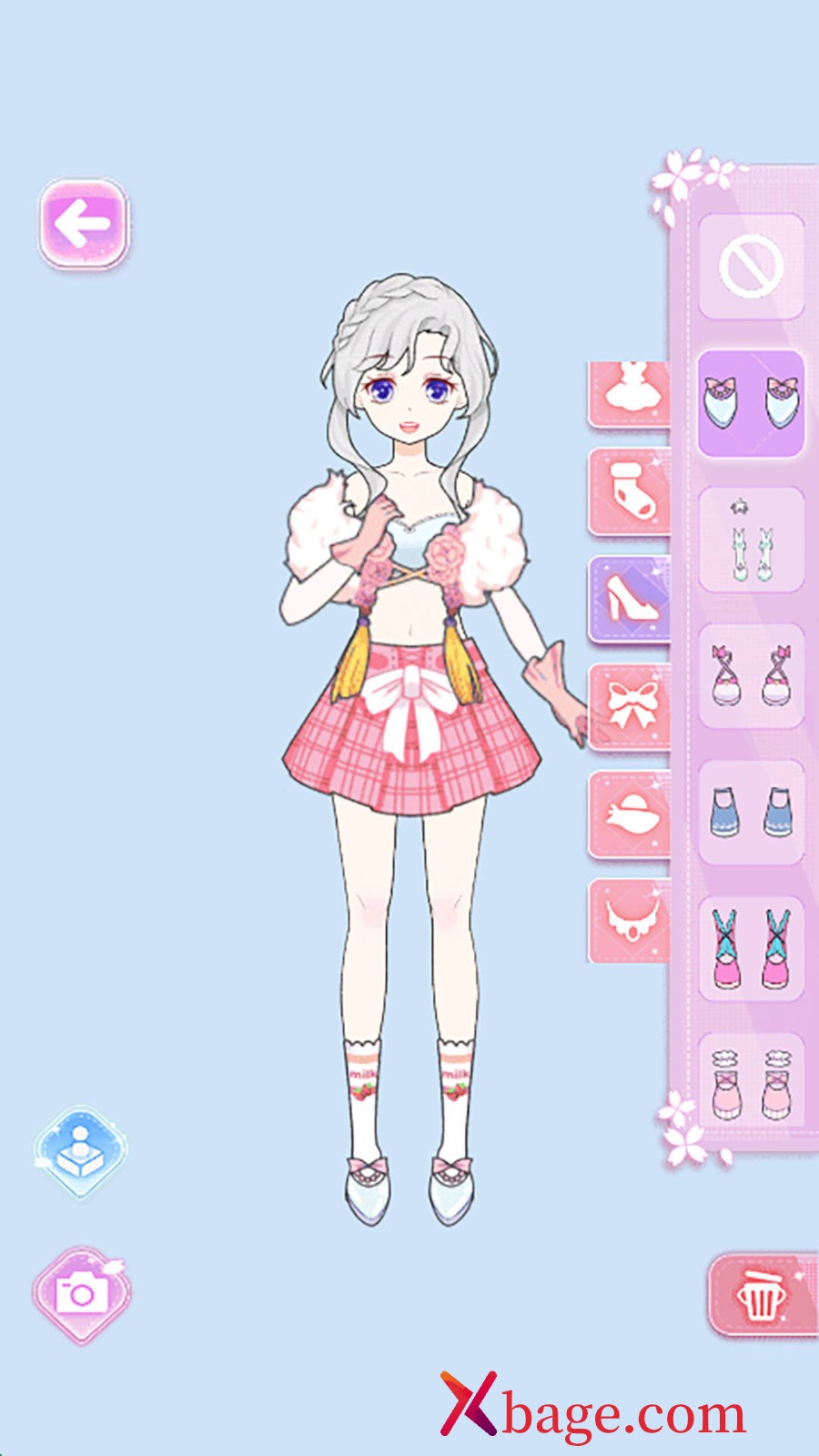The height and width of the screenshot is (1456, 819).
Task: Switch to the hat category tab
Action: 630,814
